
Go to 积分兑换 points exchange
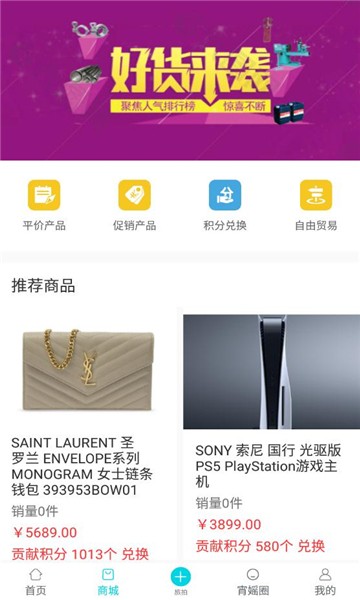click(225, 205)
